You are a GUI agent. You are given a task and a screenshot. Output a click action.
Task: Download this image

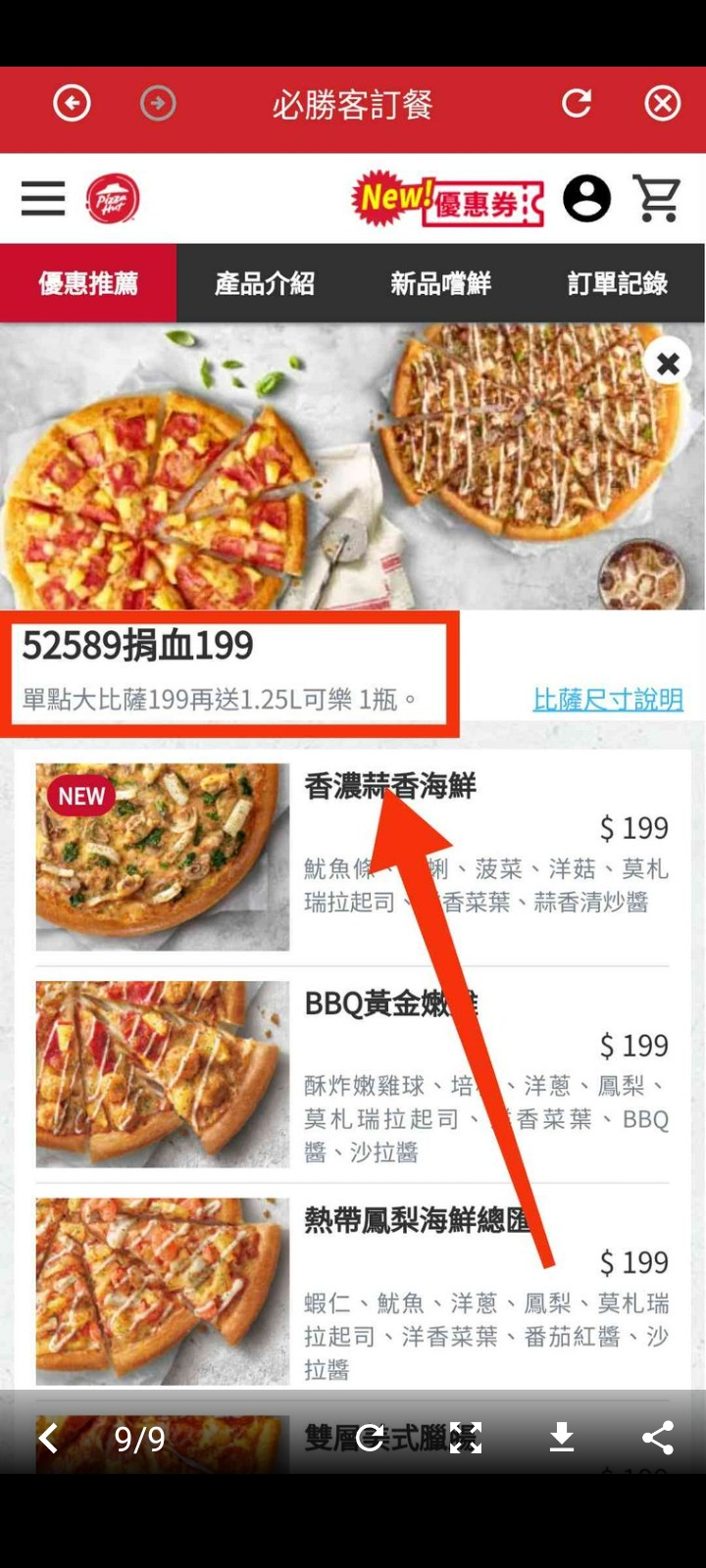562,1438
